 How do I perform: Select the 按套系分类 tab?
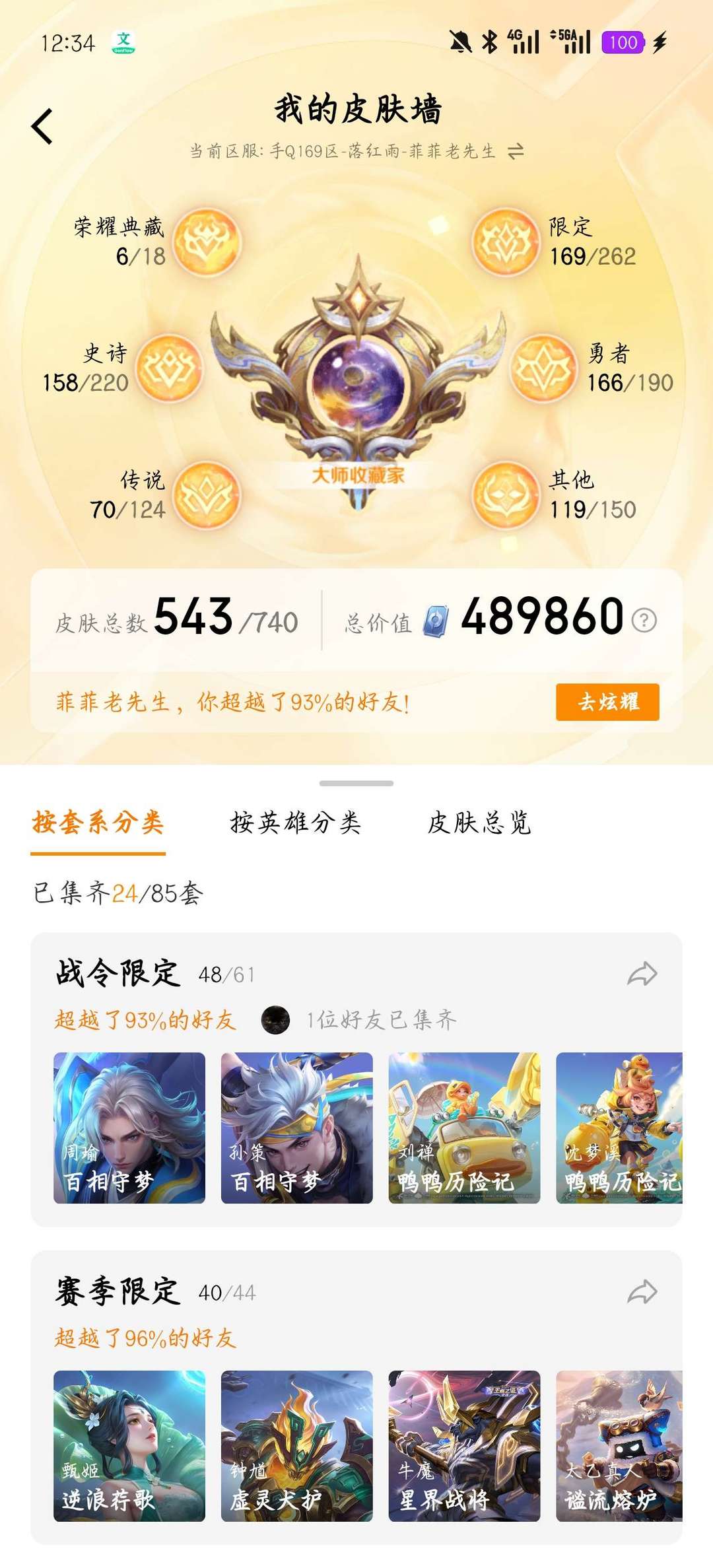point(98,823)
